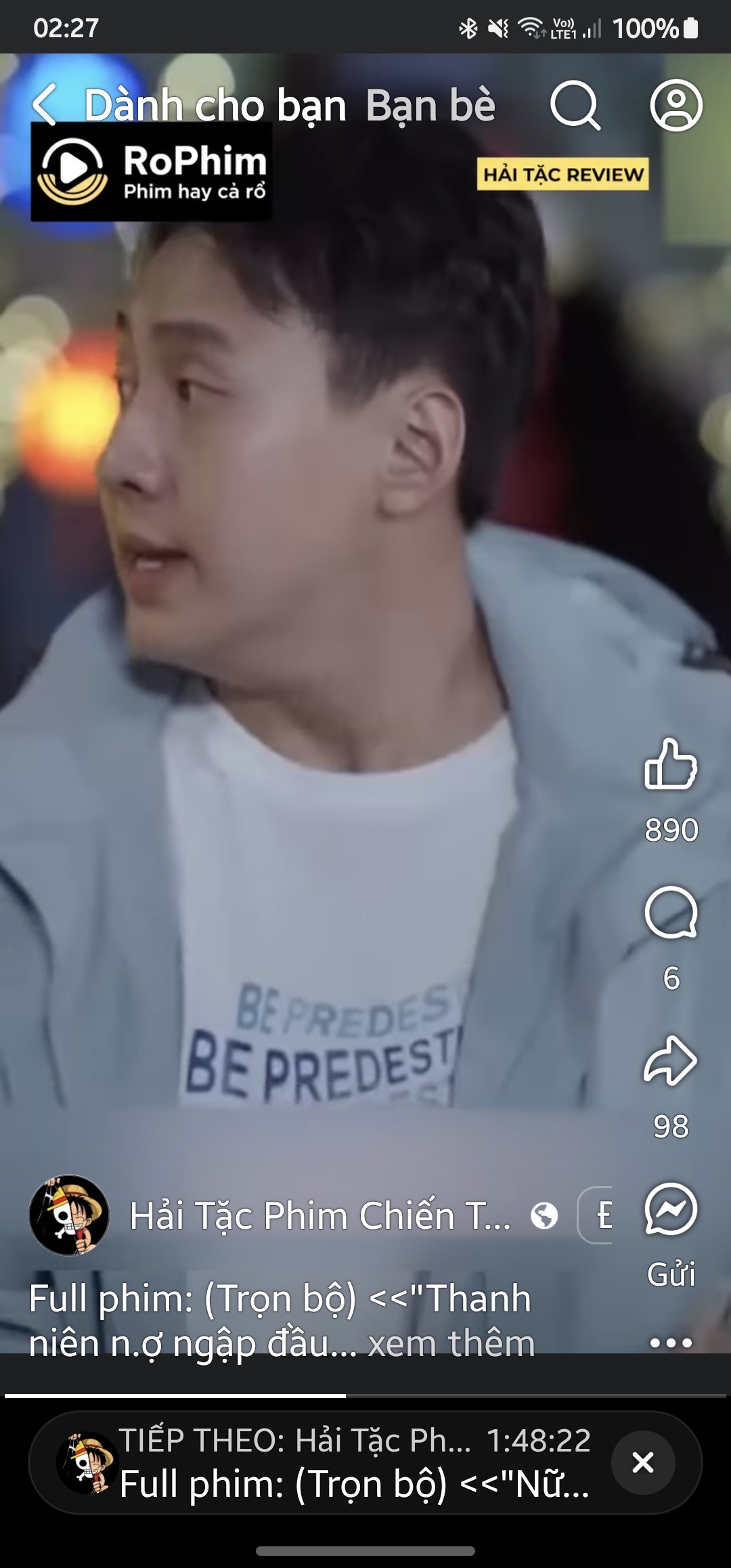This screenshot has height=1568, width=731.
Task: Play the next video from Tiếp theo banner
Action: point(338,1462)
